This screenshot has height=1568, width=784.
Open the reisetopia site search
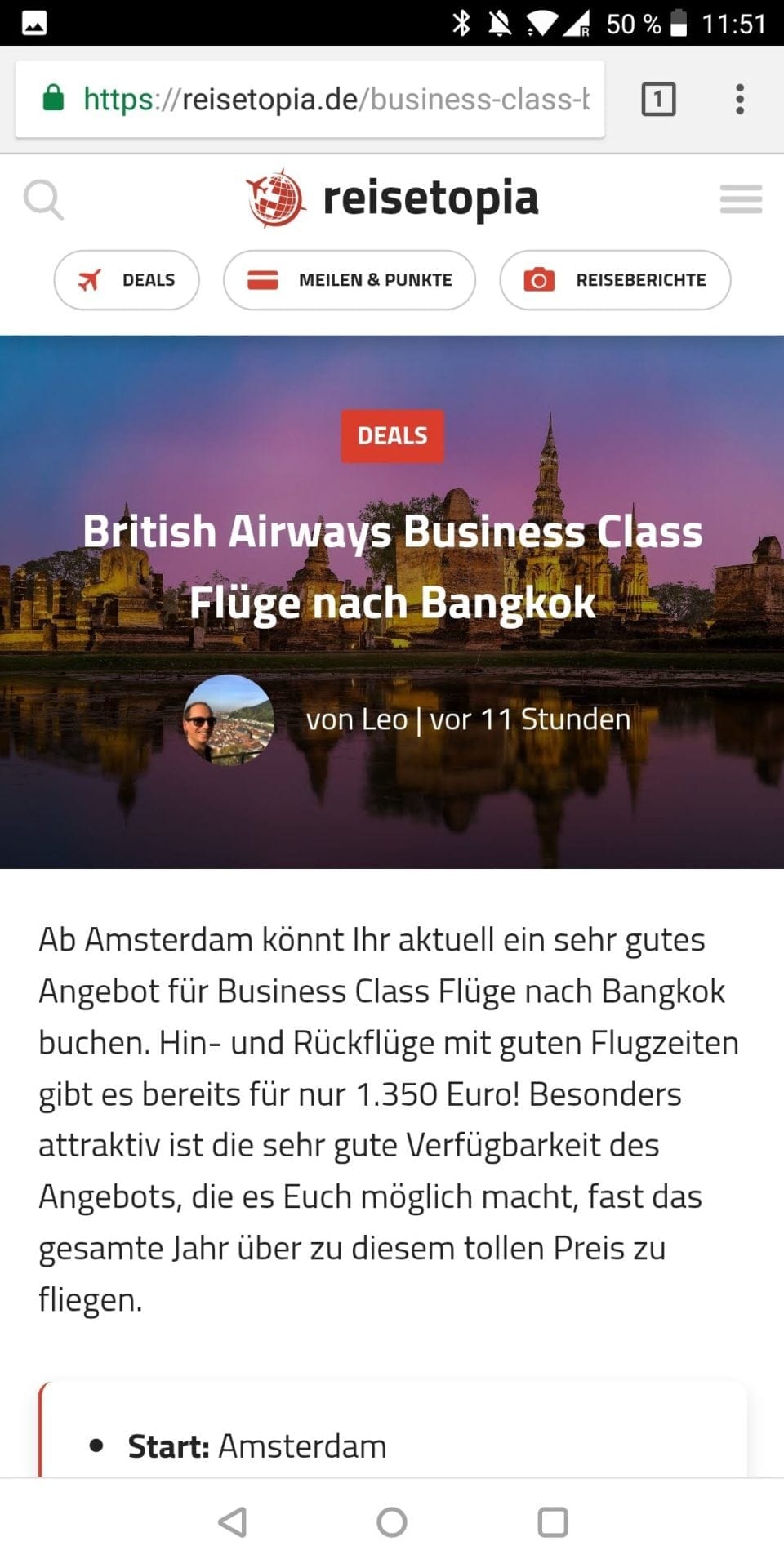pos(43,200)
